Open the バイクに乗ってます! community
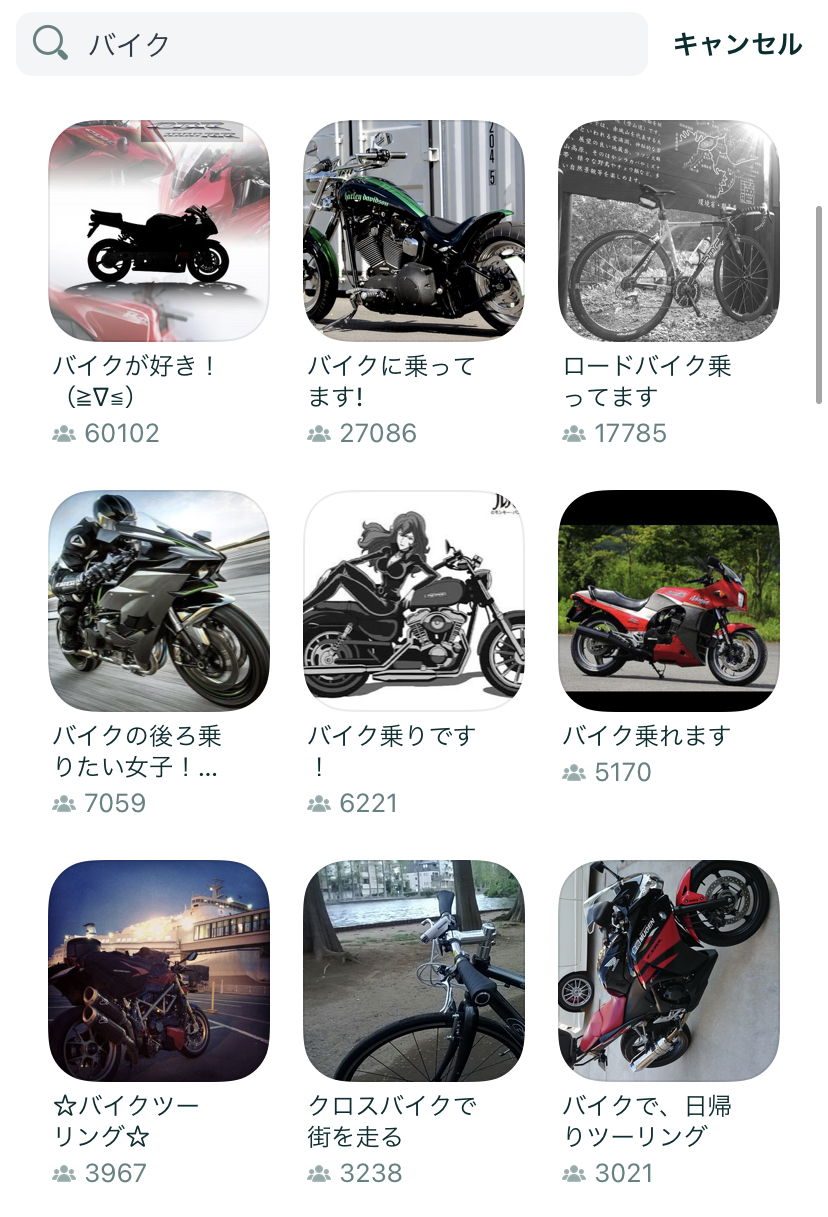The image size is (828, 1217). (x=413, y=232)
